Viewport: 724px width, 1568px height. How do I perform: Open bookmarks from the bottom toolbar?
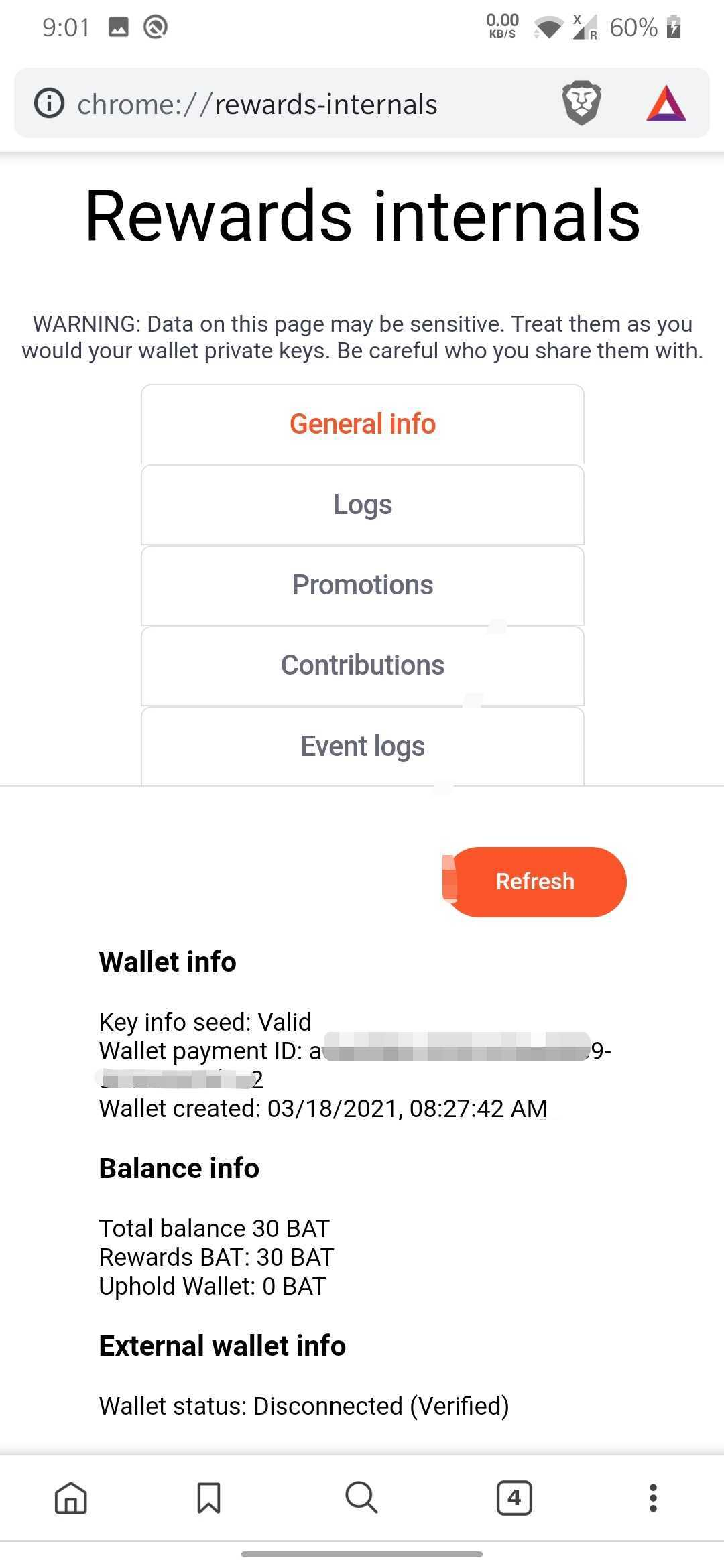click(208, 1497)
